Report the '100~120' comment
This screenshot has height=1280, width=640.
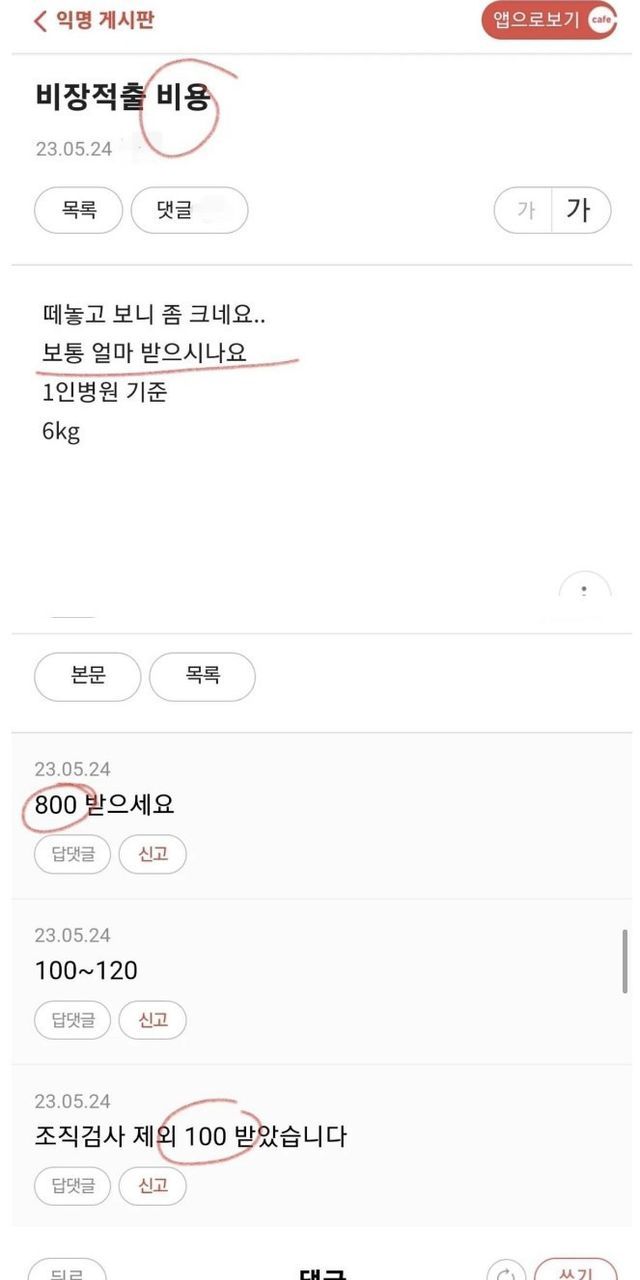click(x=152, y=1021)
